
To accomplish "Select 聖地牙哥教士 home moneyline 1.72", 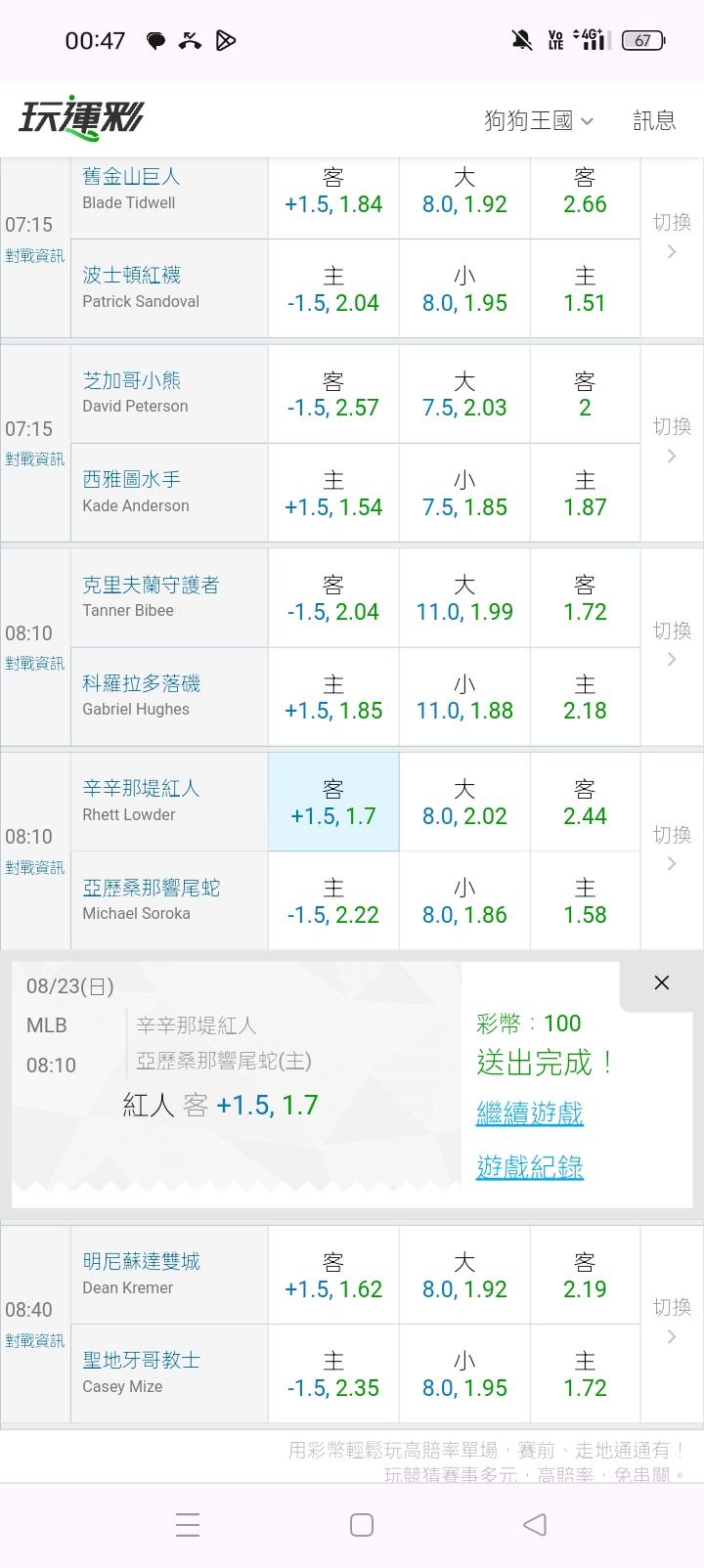I will click(x=585, y=1374).
